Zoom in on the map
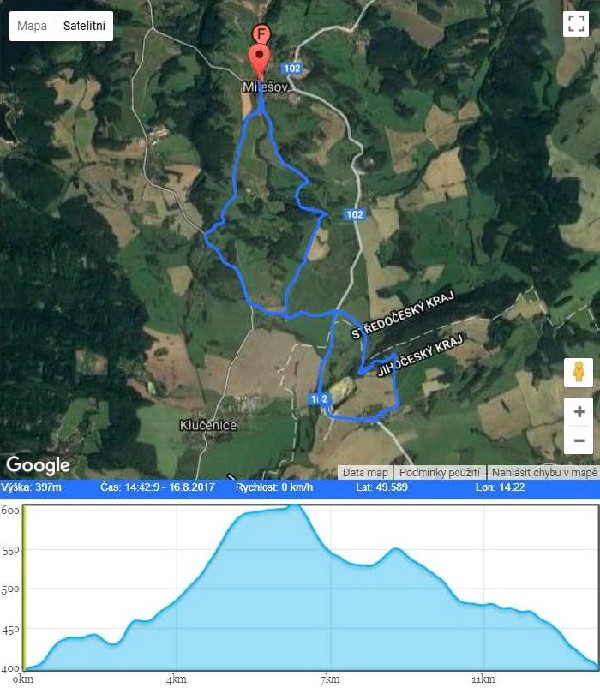Image resolution: width=600 pixels, height=688 pixels. click(x=579, y=412)
